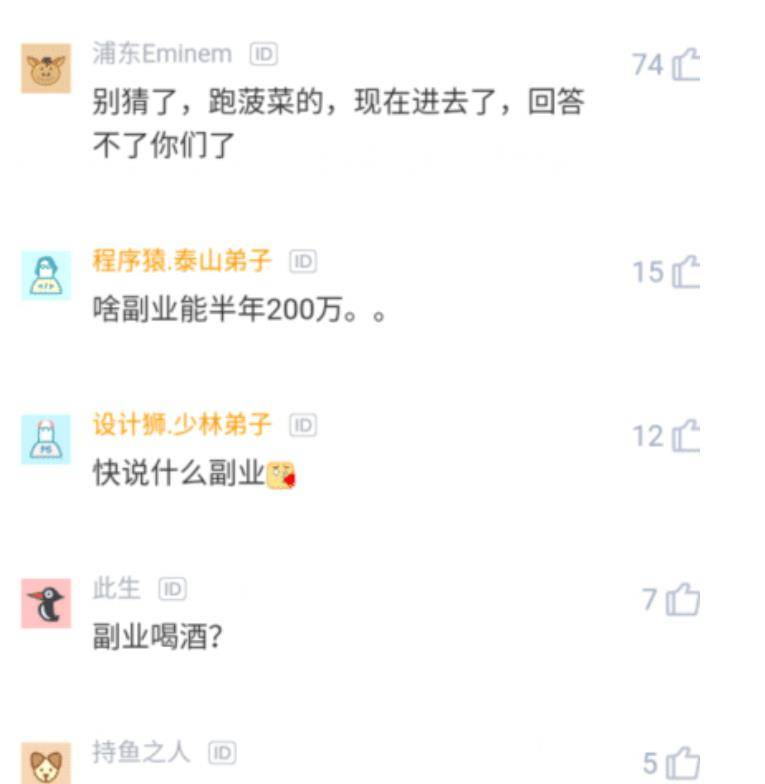Open username link 程序猿.泰山弟子

181,262
